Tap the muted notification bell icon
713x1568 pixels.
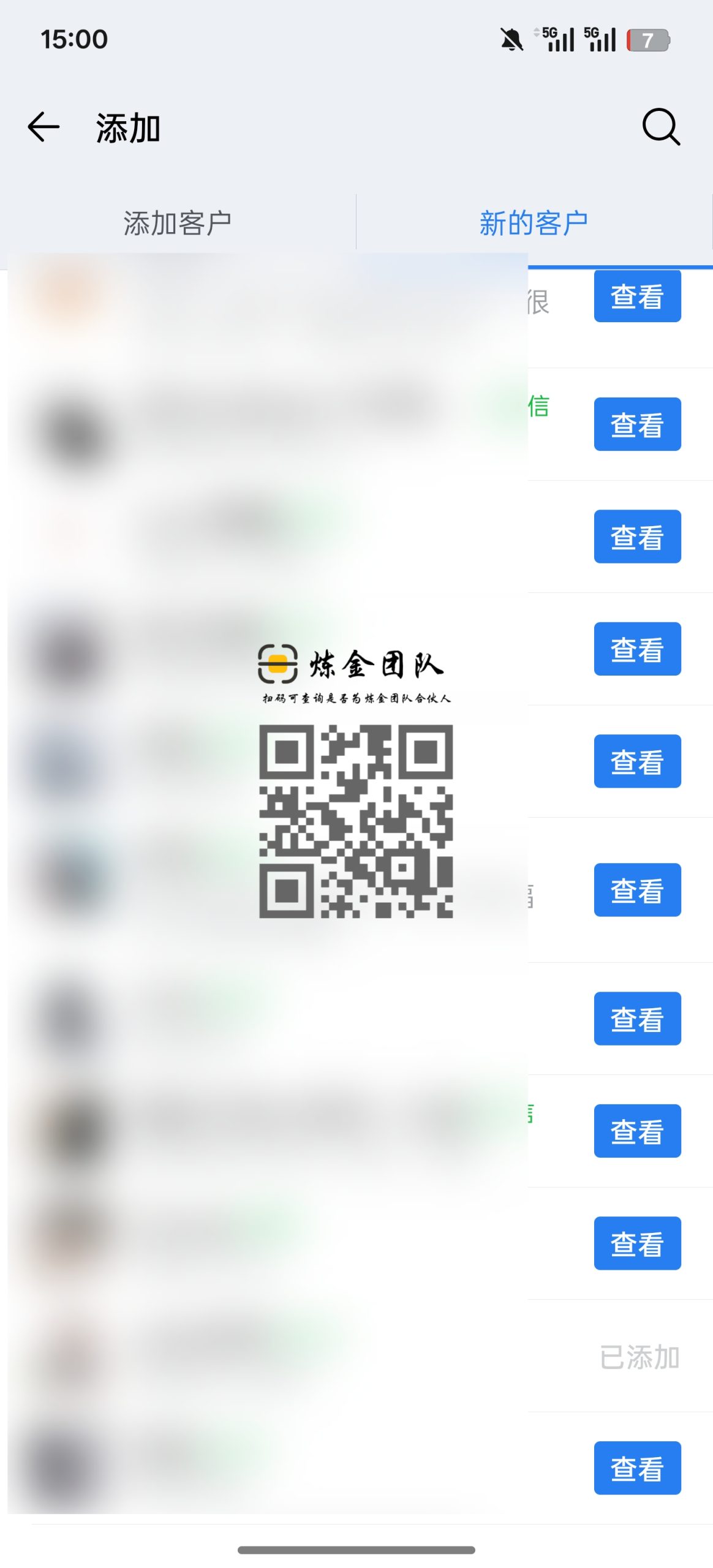pos(510,40)
